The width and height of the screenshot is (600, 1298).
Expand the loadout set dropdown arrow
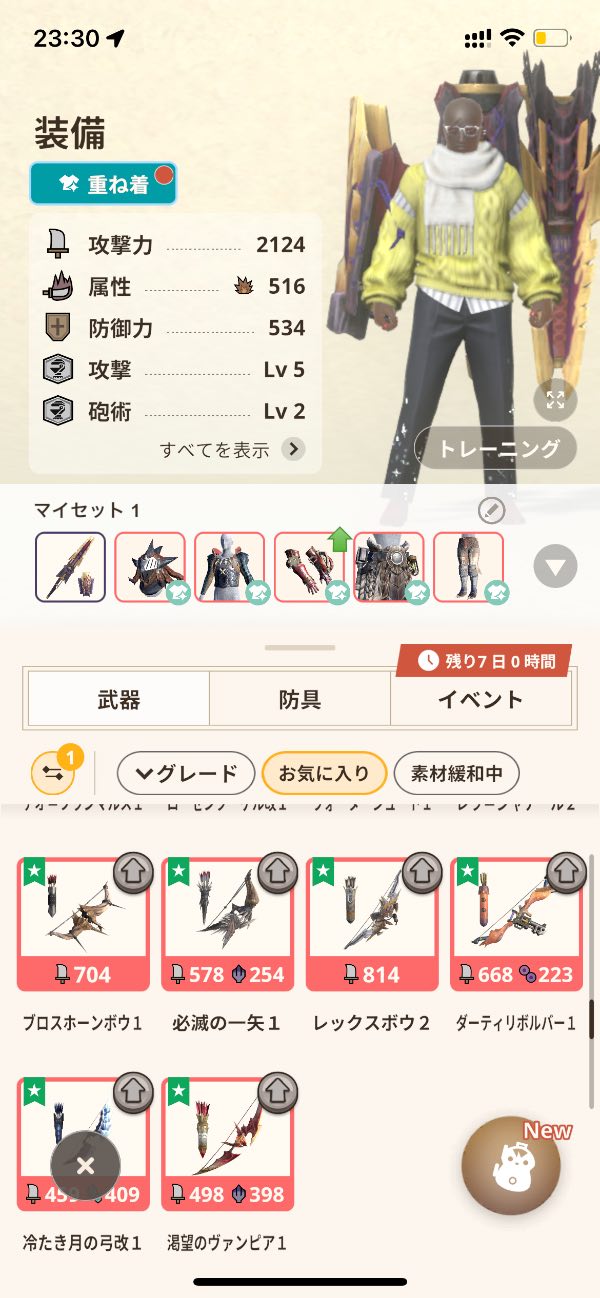click(555, 568)
